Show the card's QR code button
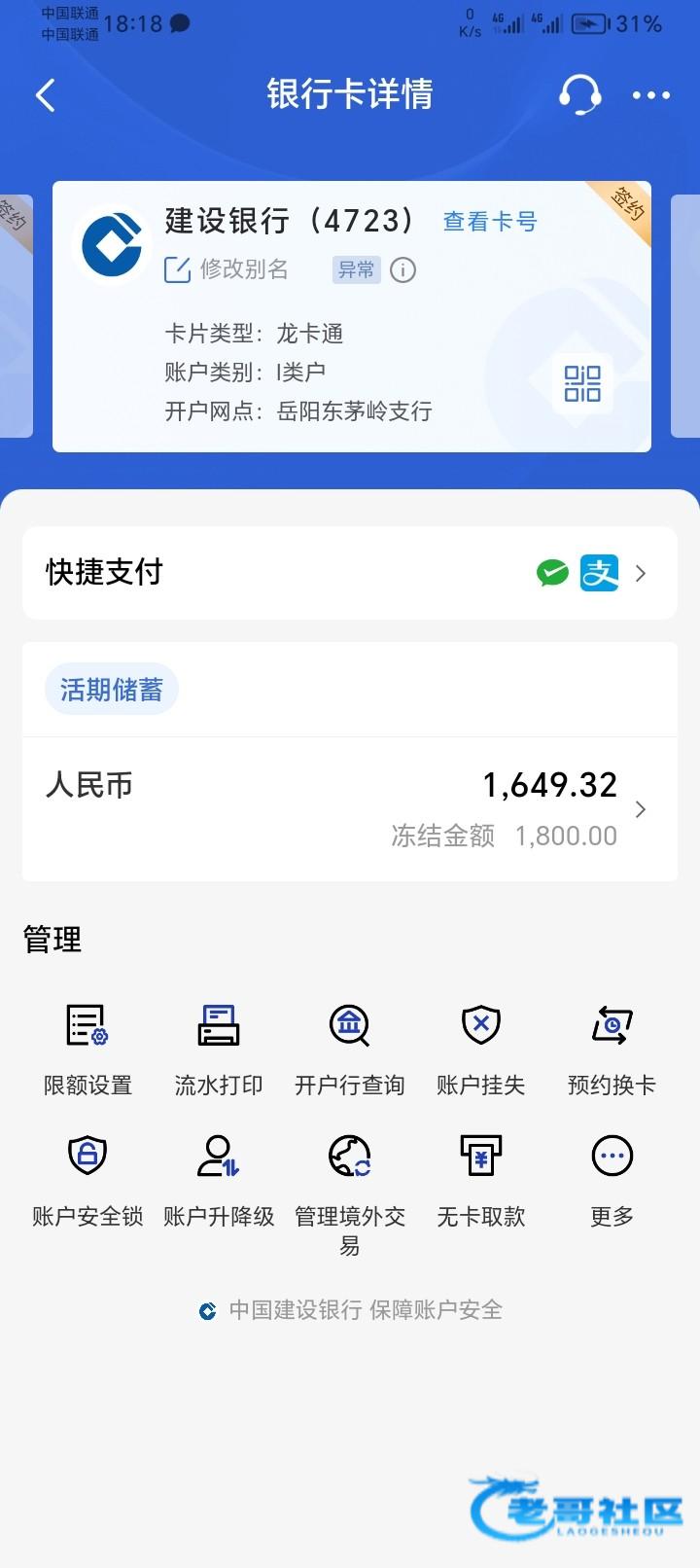The width and height of the screenshot is (700, 1568). coord(582,383)
